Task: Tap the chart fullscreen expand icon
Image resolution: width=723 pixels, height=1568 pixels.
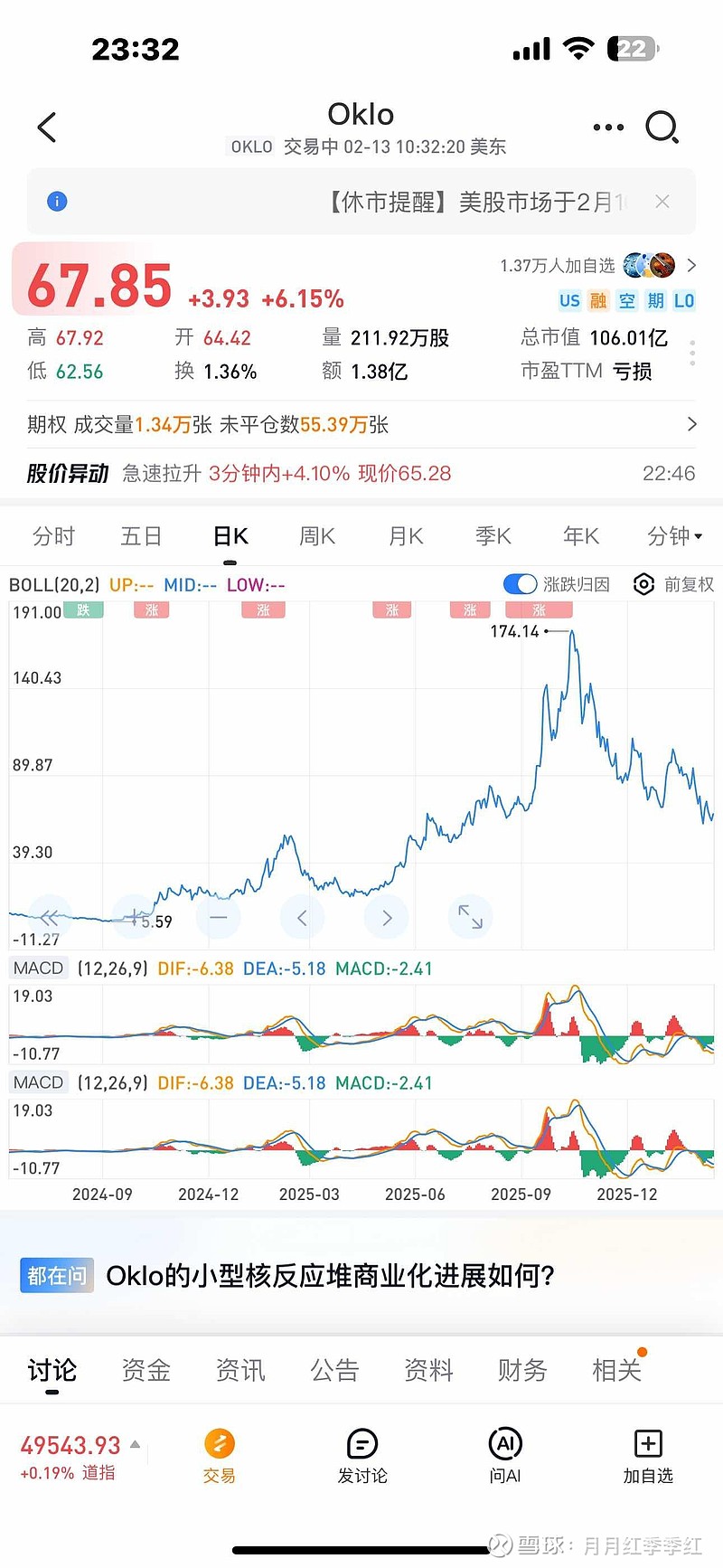Action: point(470,916)
